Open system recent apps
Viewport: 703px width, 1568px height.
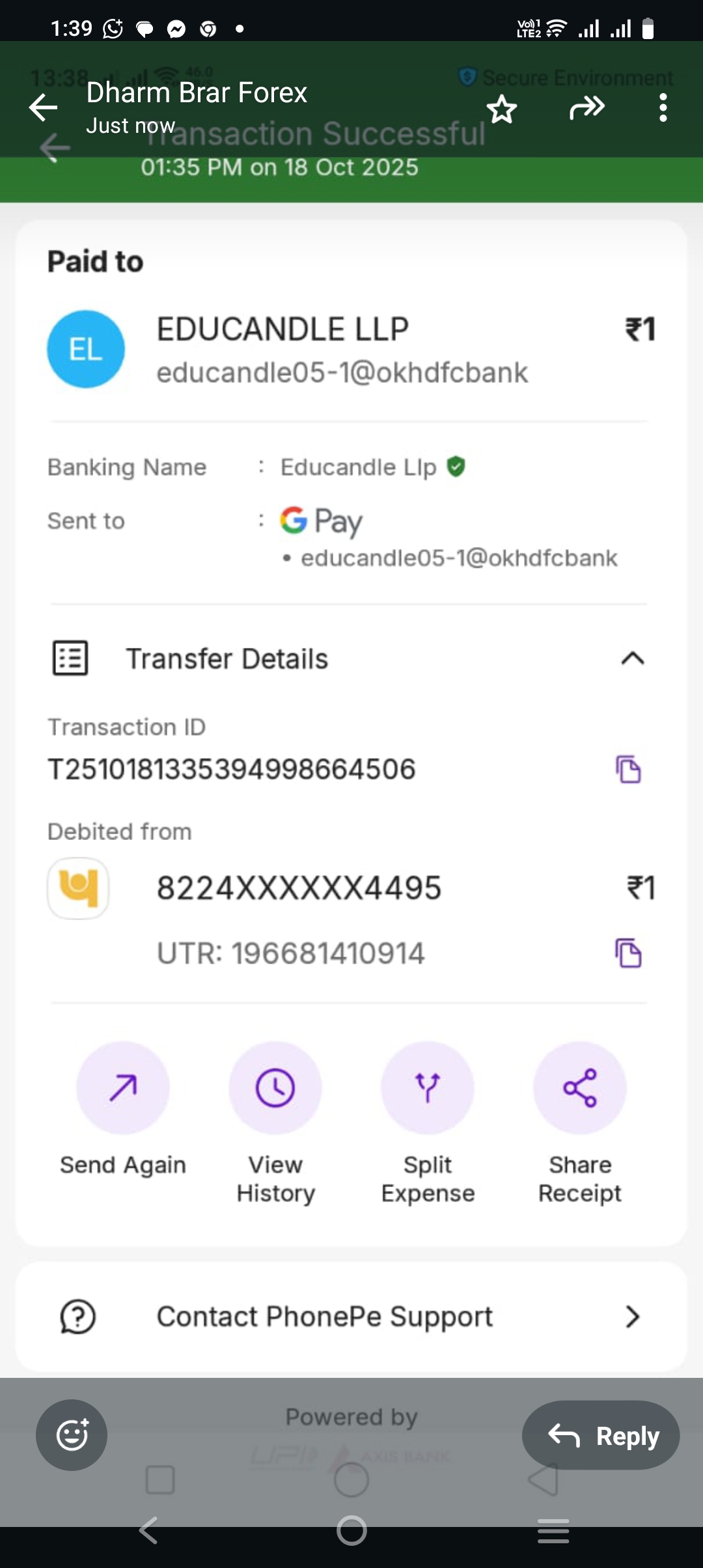[x=553, y=1530]
